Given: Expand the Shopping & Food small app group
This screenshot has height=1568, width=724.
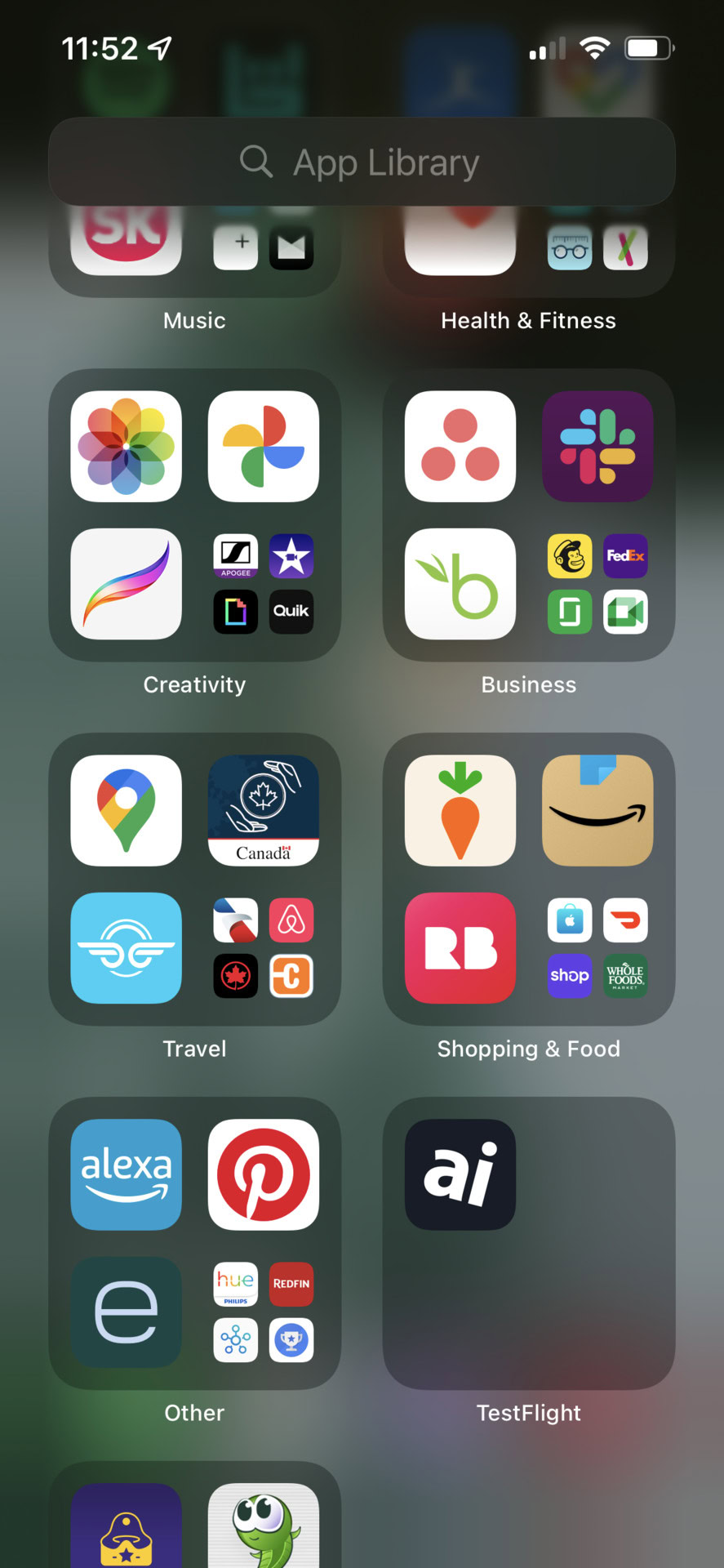Looking at the screenshot, I should tap(597, 947).
